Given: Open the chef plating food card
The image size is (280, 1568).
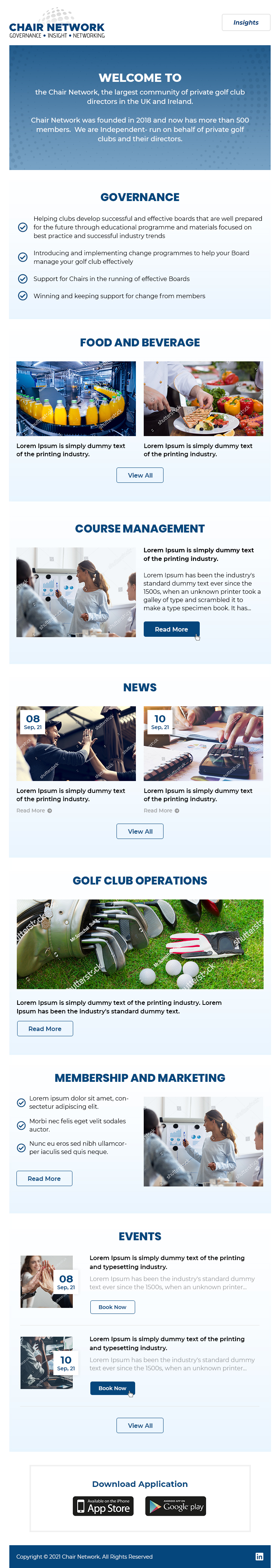Looking at the screenshot, I should pos(203,399).
